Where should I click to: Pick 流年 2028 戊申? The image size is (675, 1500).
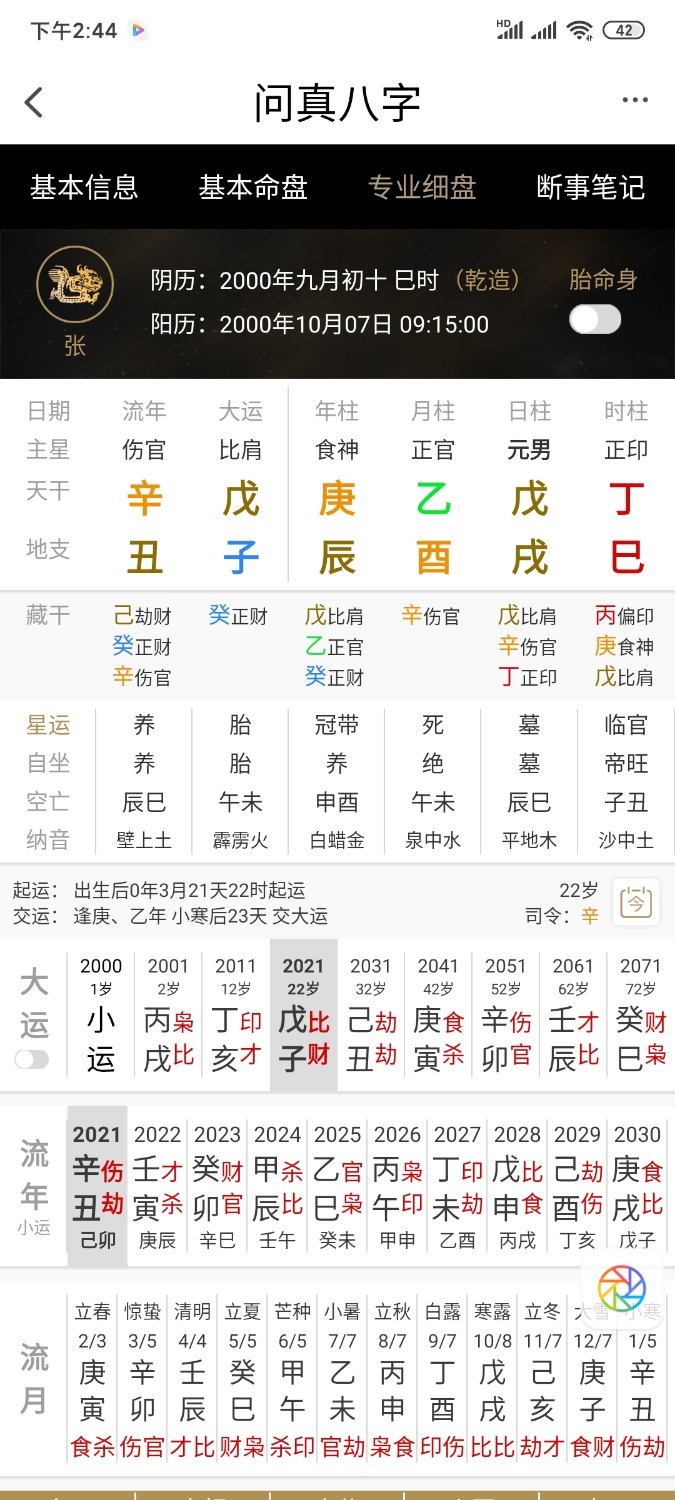518,1185
